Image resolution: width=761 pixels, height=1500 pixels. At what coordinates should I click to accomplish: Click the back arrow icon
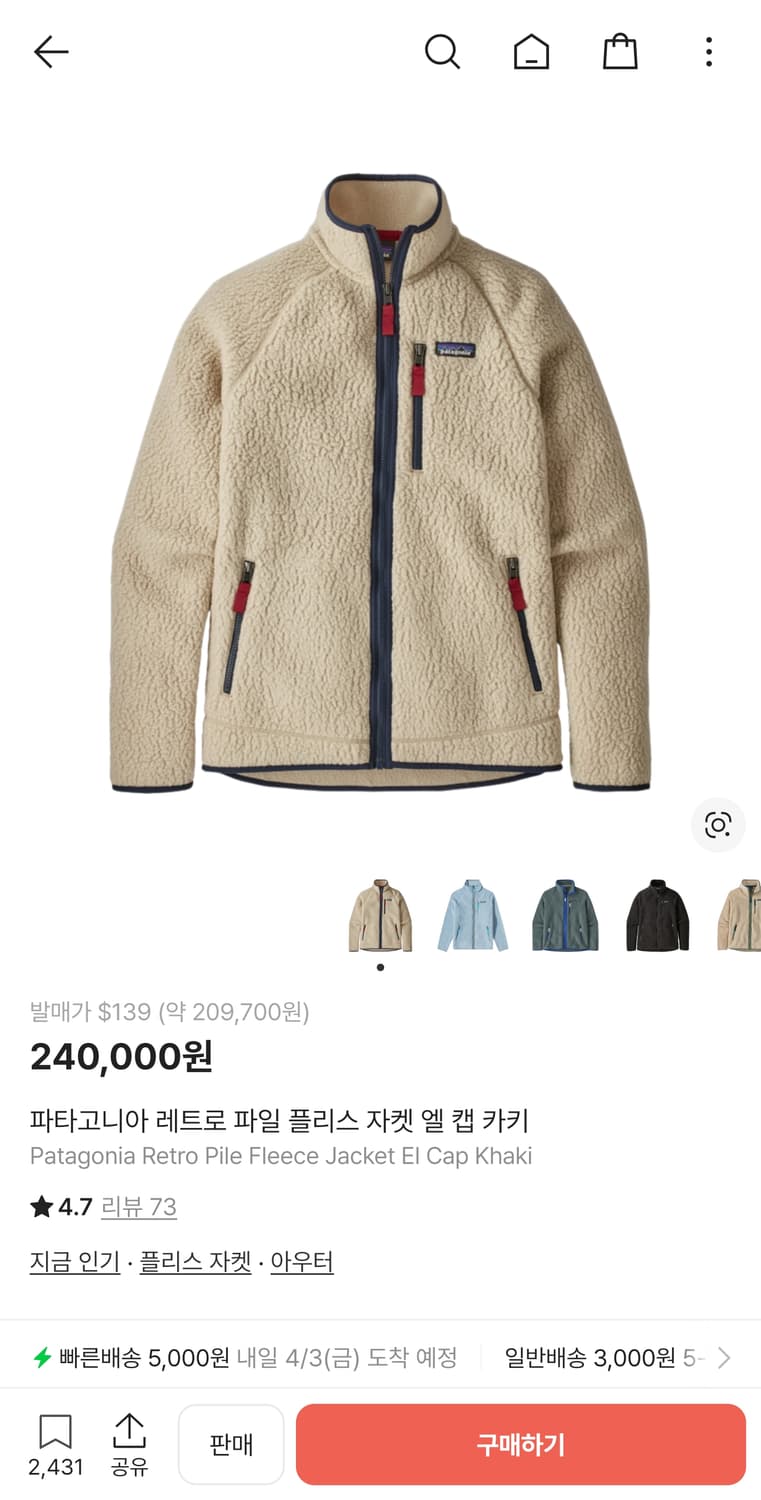tap(50, 51)
